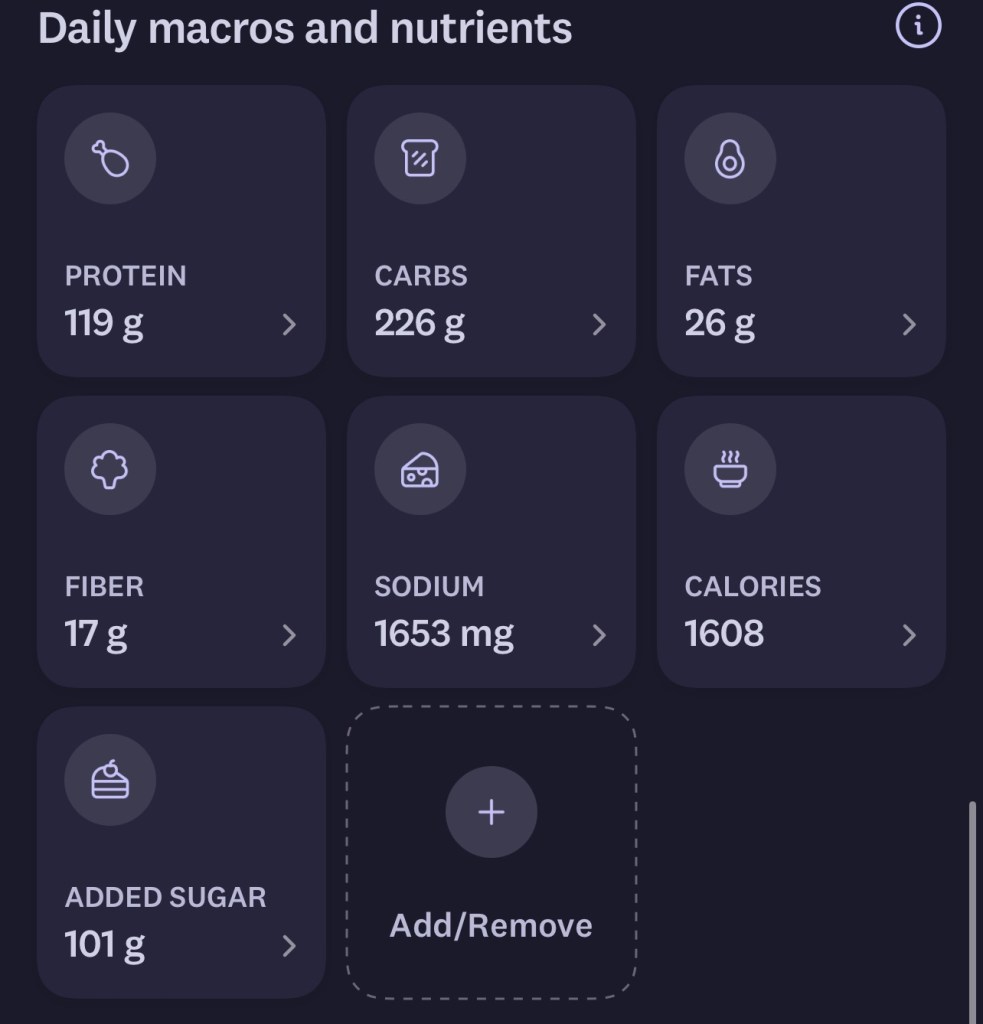Open the Fats nutrient card
Image resolution: width=983 pixels, height=1024 pixels.
point(801,231)
